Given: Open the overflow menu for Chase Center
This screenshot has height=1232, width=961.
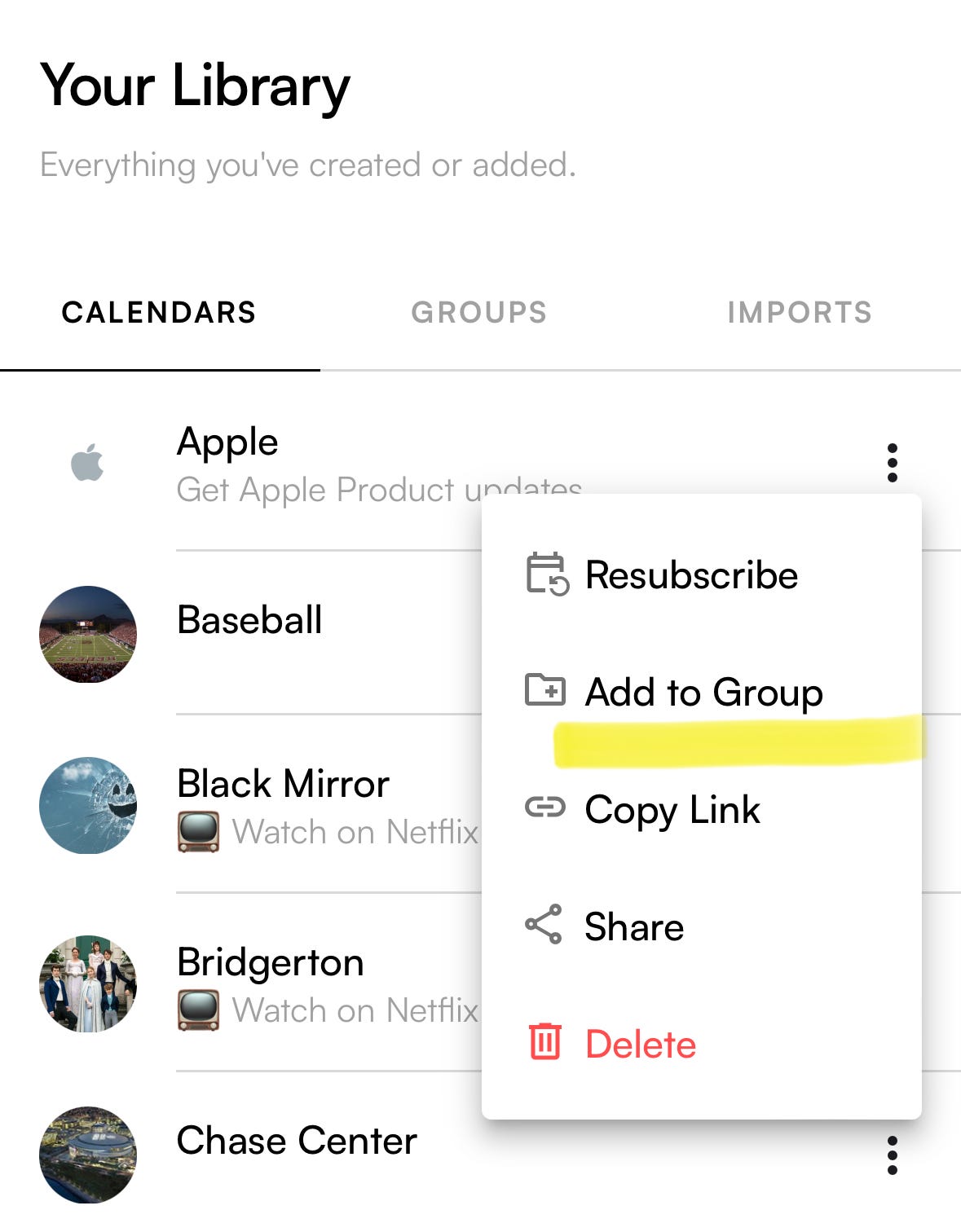Looking at the screenshot, I should point(892,1155).
